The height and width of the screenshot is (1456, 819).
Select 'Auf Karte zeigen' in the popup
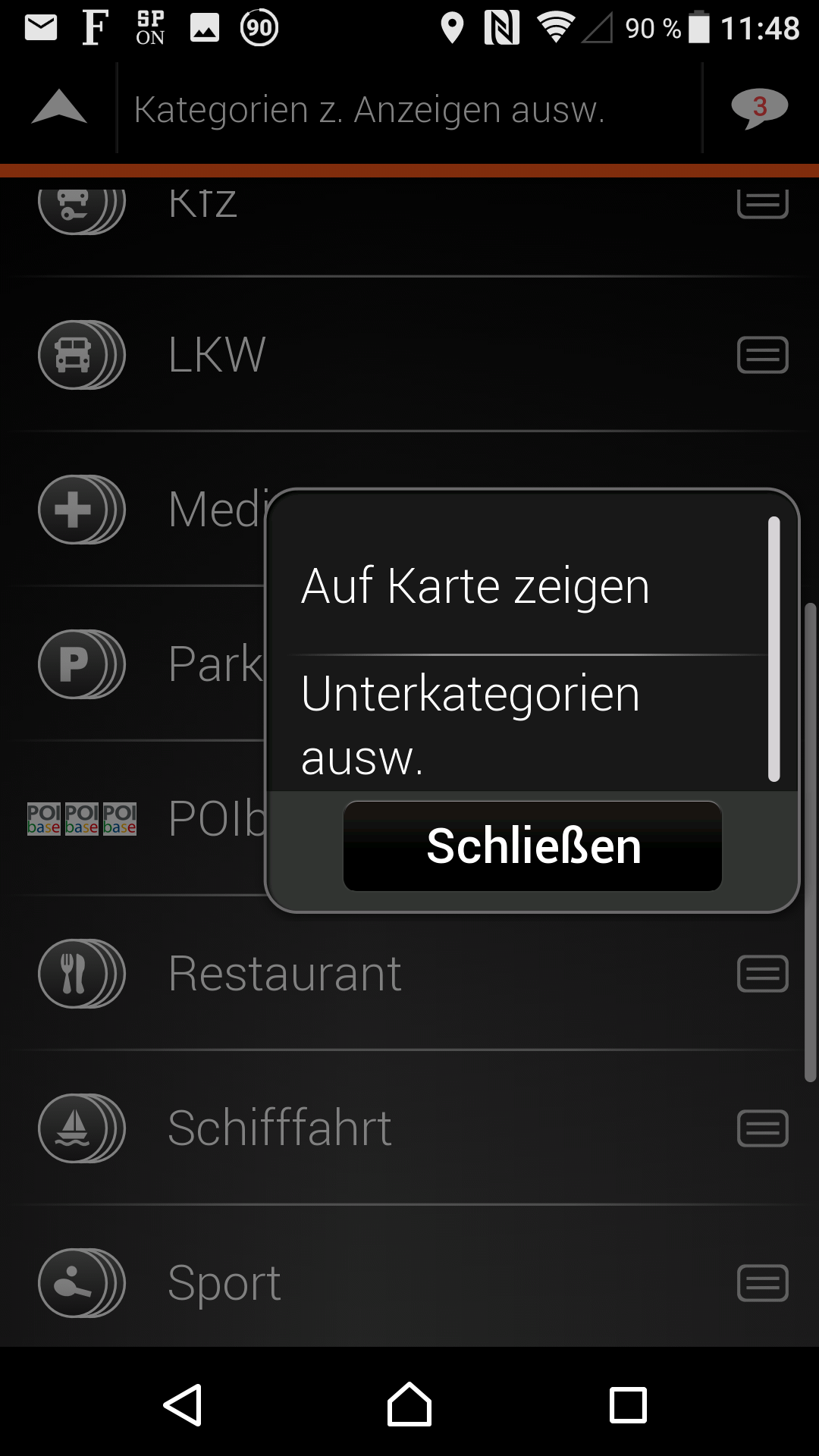[x=475, y=586]
